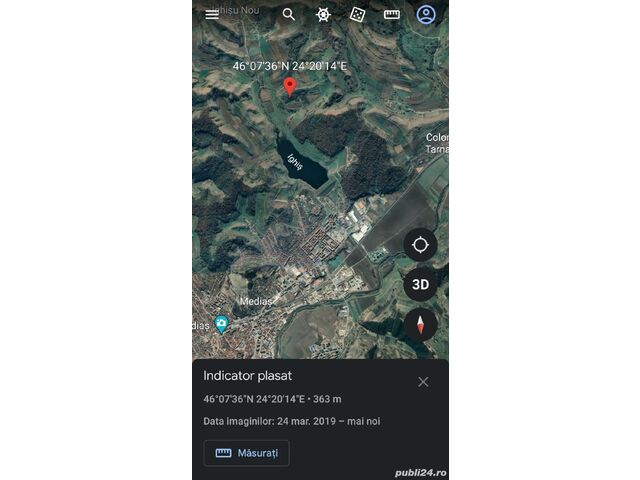Close the Indicator plasat panel
The height and width of the screenshot is (480, 640).
point(423,381)
